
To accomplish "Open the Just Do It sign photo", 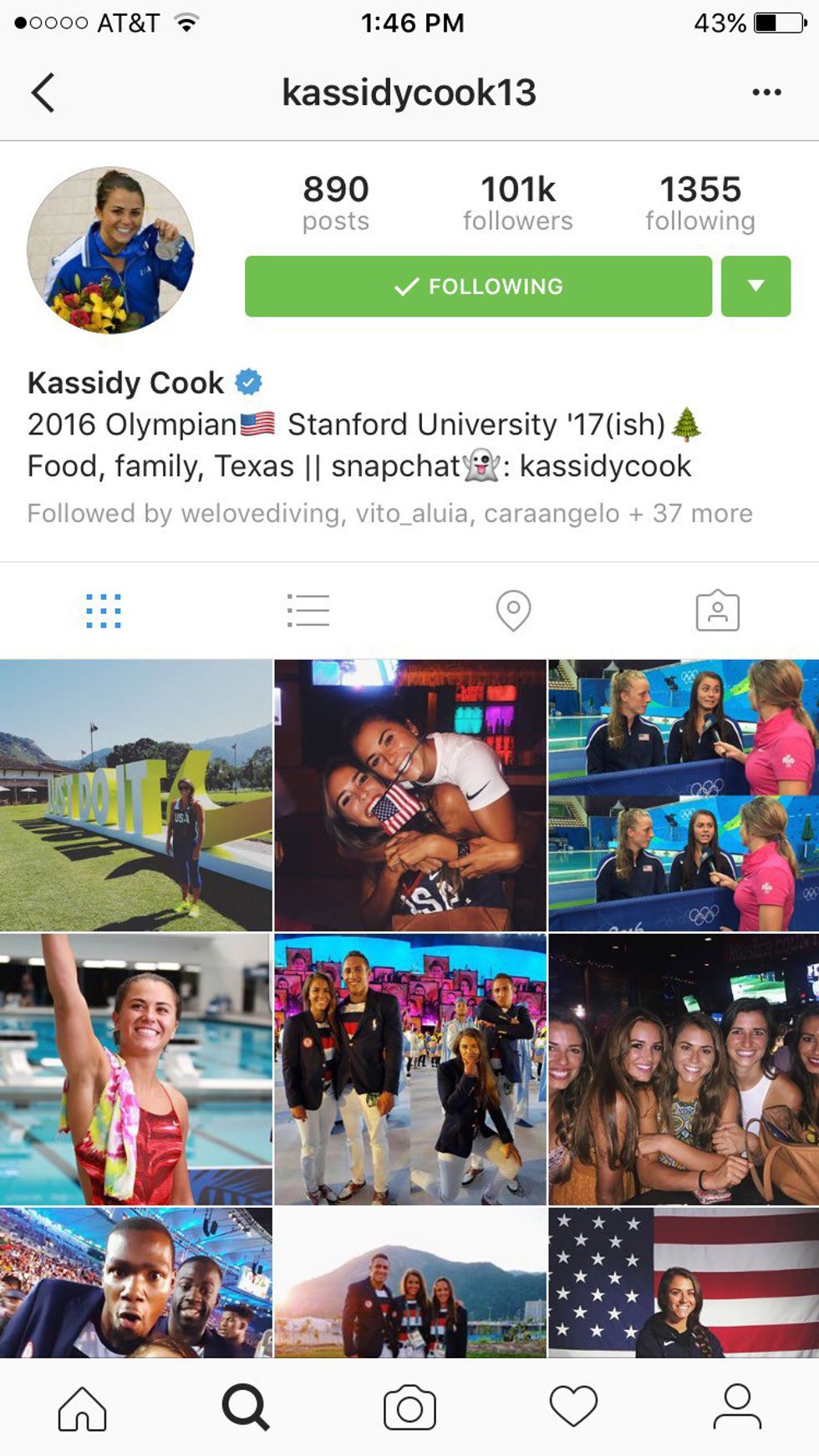I will pyautogui.click(x=136, y=795).
